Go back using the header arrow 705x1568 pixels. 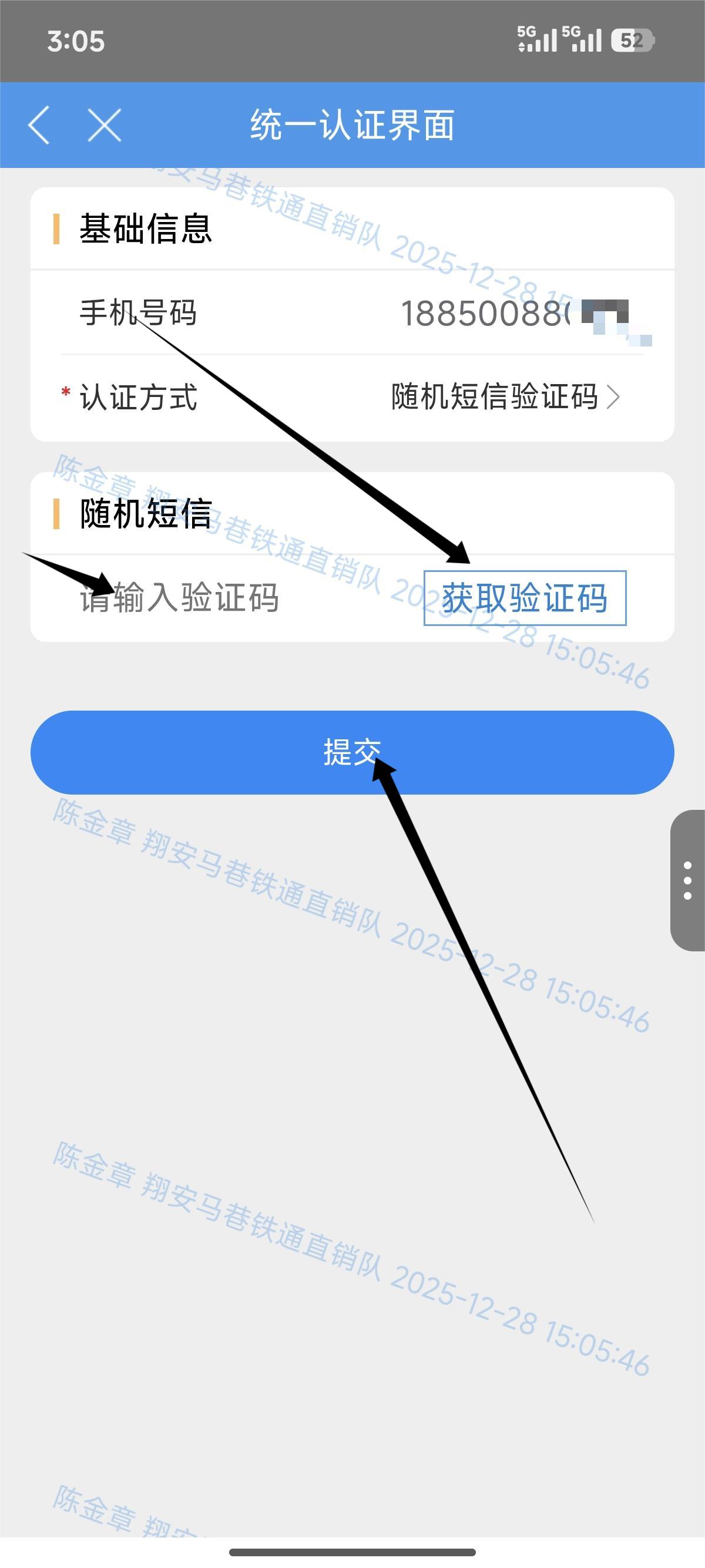pos(39,126)
